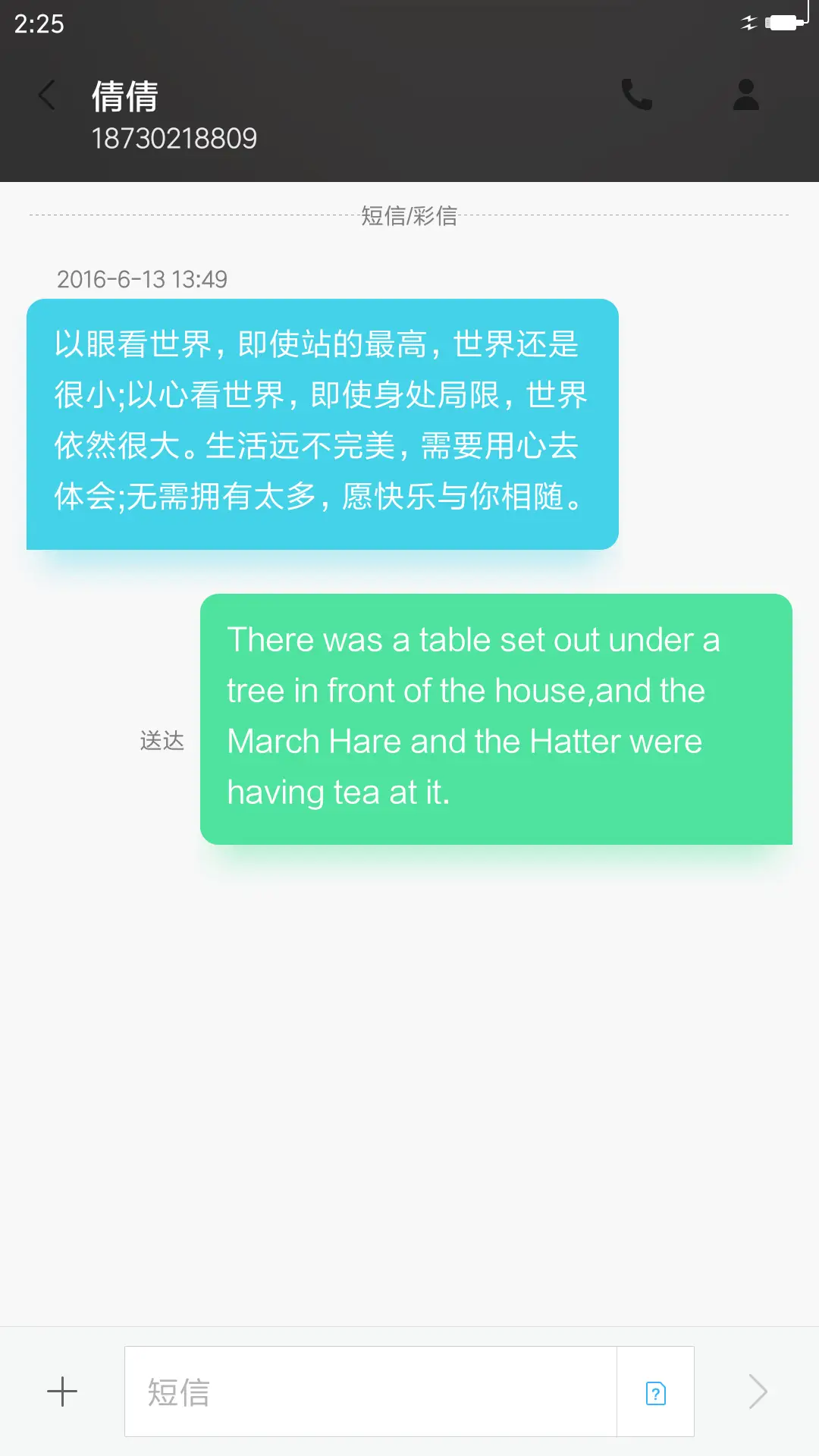
Task: Toggle the SIM question mark selector
Action: (x=654, y=1392)
